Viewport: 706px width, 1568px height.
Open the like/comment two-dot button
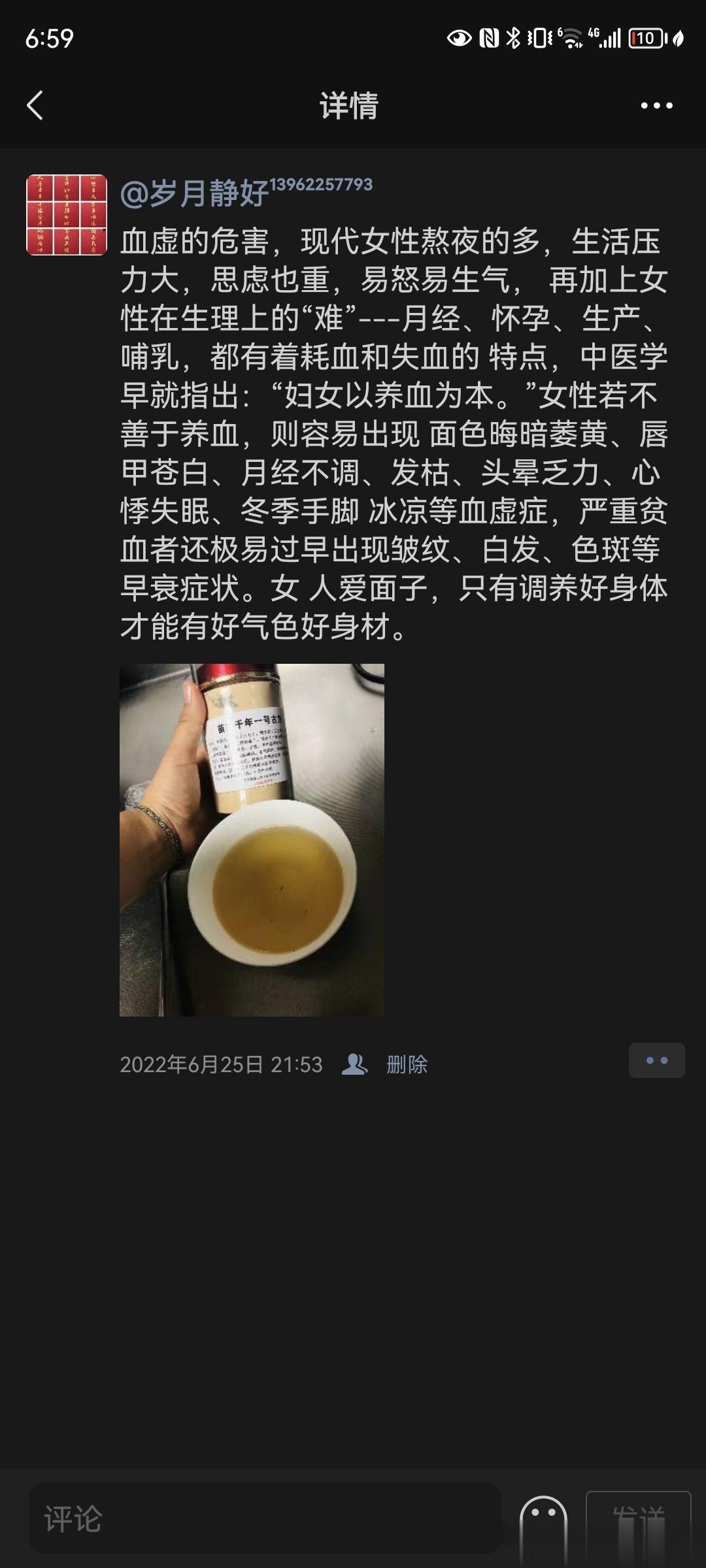tap(656, 1060)
